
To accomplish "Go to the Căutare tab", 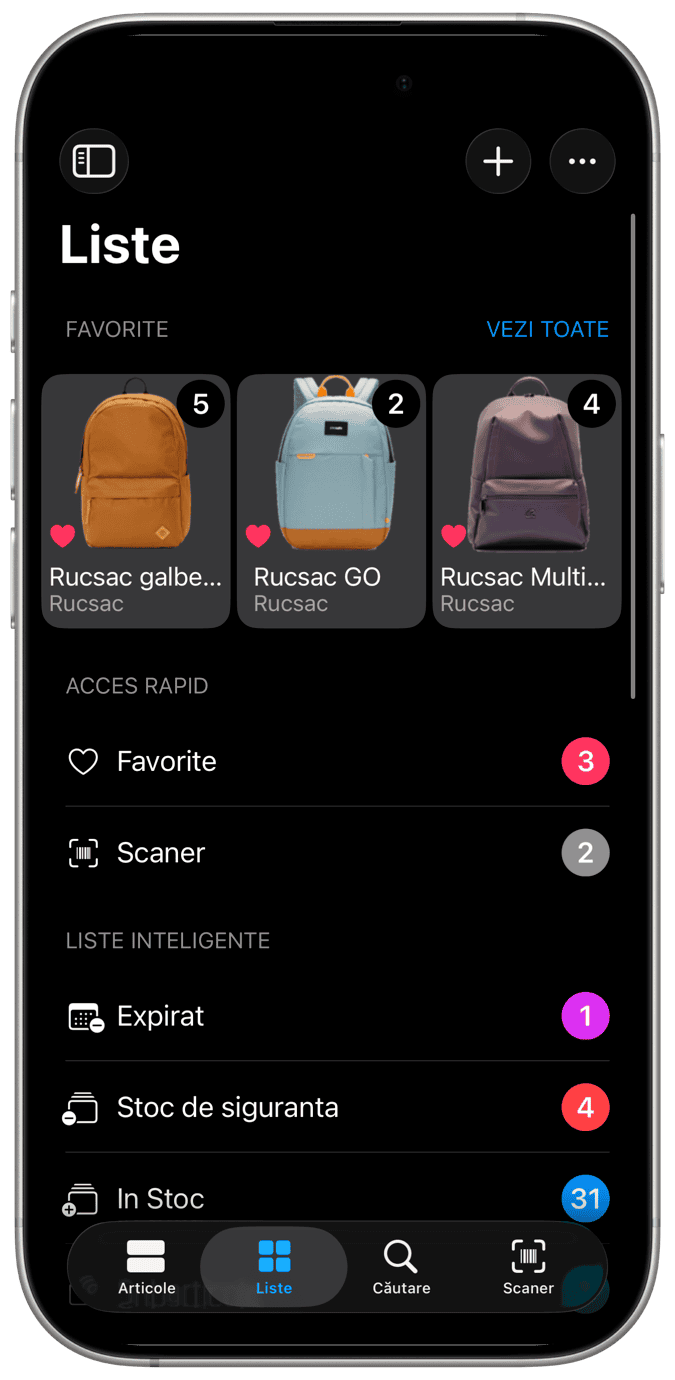I will pos(401,1267).
